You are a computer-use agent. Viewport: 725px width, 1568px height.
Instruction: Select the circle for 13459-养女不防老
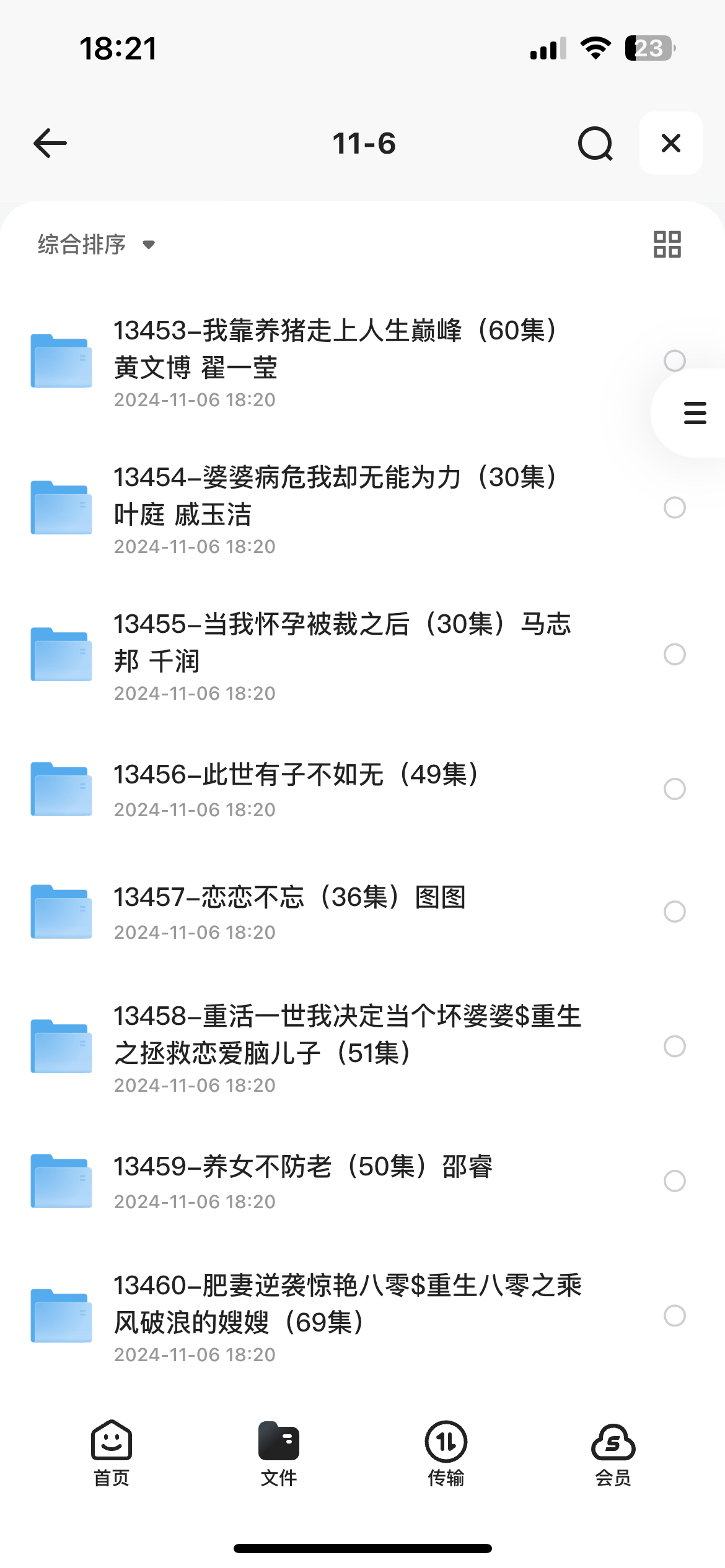click(x=674, y=1181)
